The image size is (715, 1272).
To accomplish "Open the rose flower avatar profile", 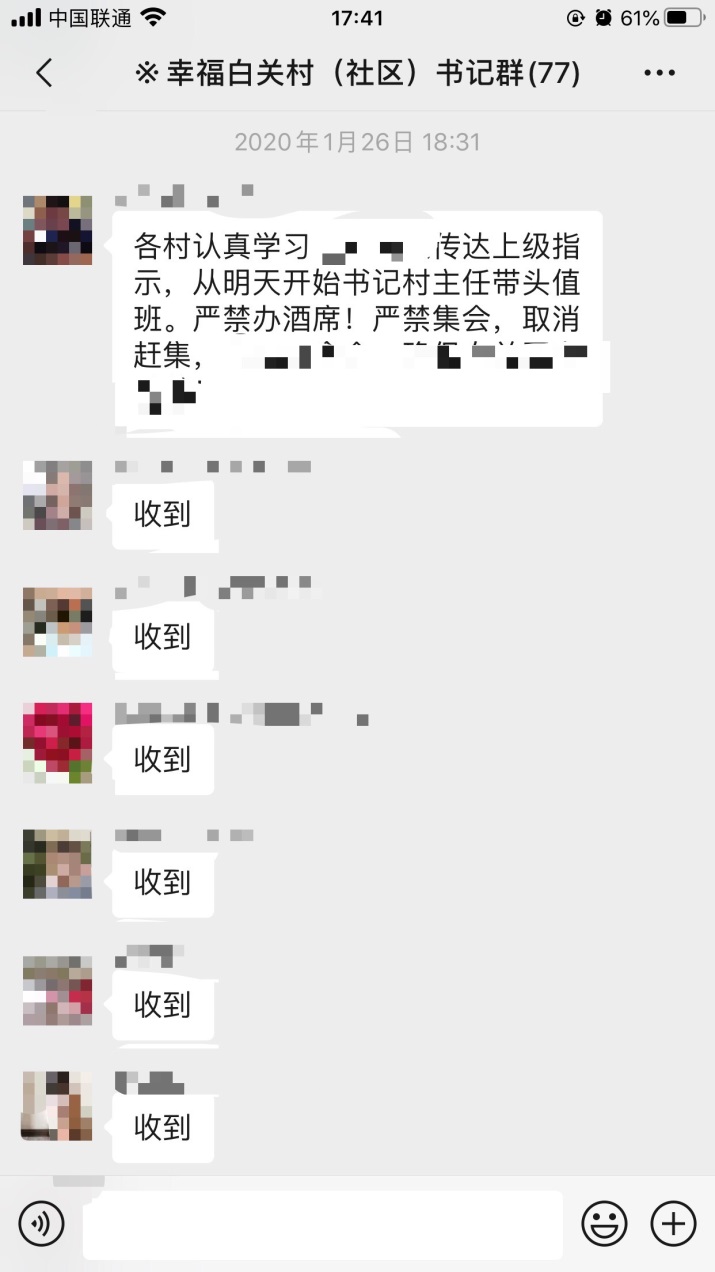I will [57, 742].
